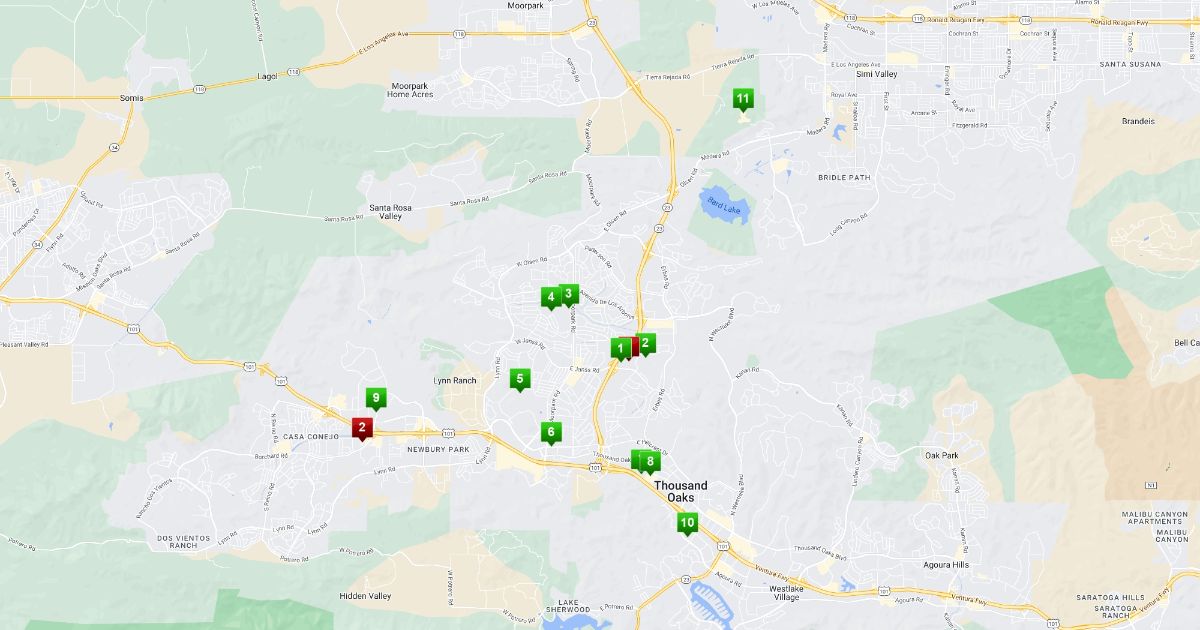Select green map marker 11
Screen dimensions: 1200x630
tap(743, 98)
